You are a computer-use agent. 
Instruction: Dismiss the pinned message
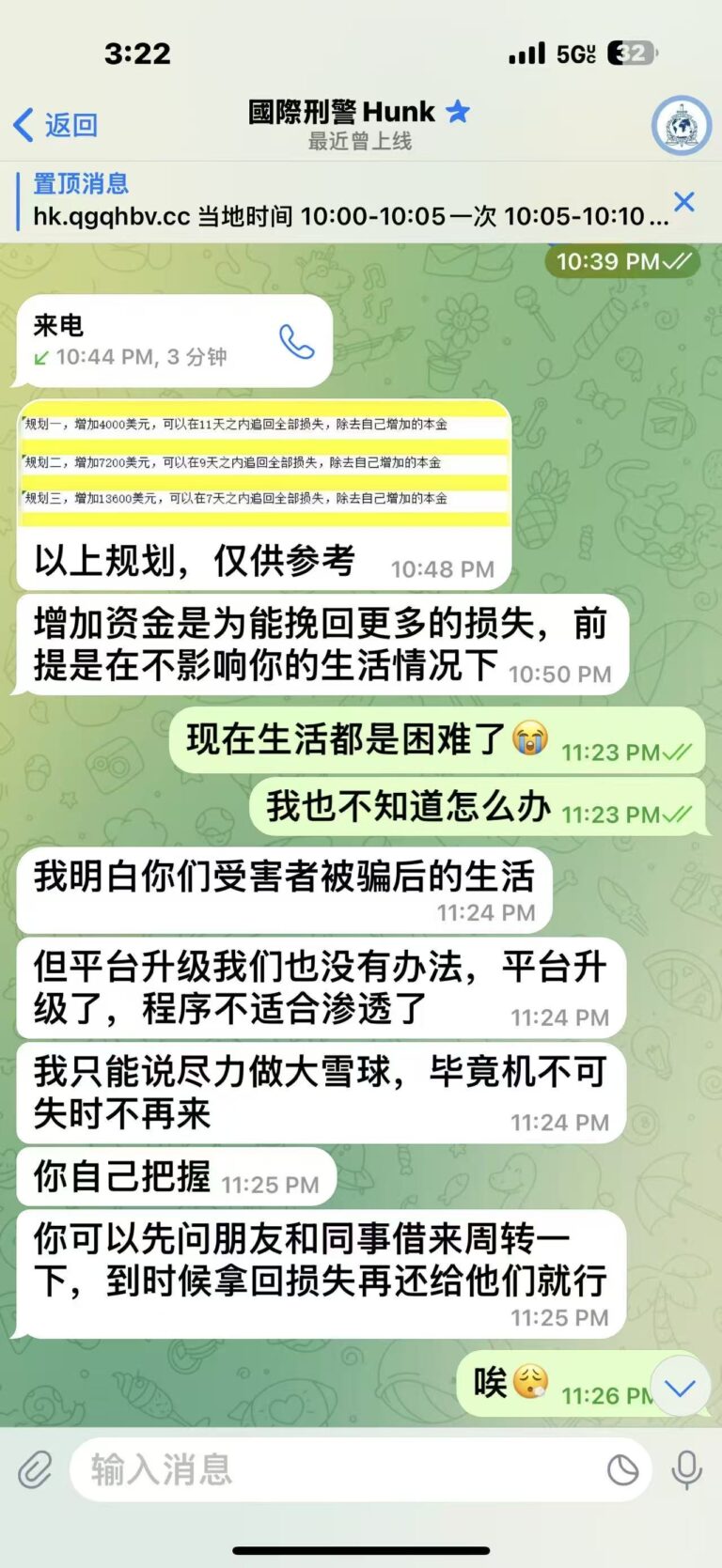click(x=684, y=201)
